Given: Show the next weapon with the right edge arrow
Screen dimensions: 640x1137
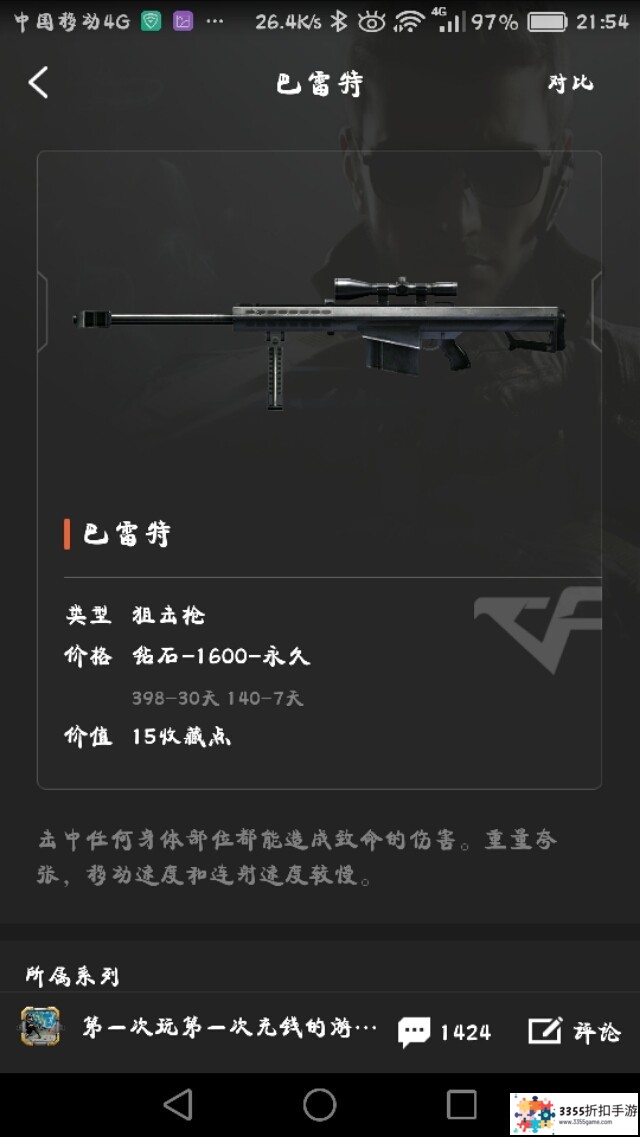Looking at the screenshot, I should click(596, 311).
